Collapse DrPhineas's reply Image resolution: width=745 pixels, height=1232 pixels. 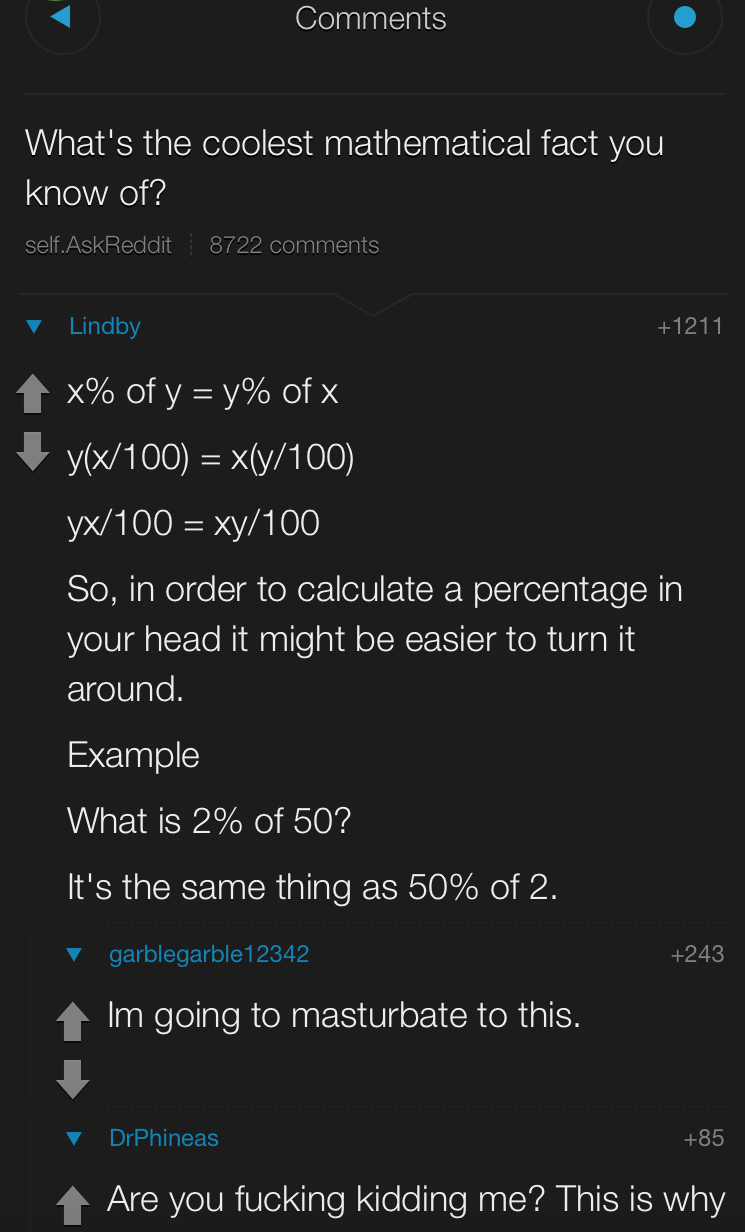(x=73, y=1139)
